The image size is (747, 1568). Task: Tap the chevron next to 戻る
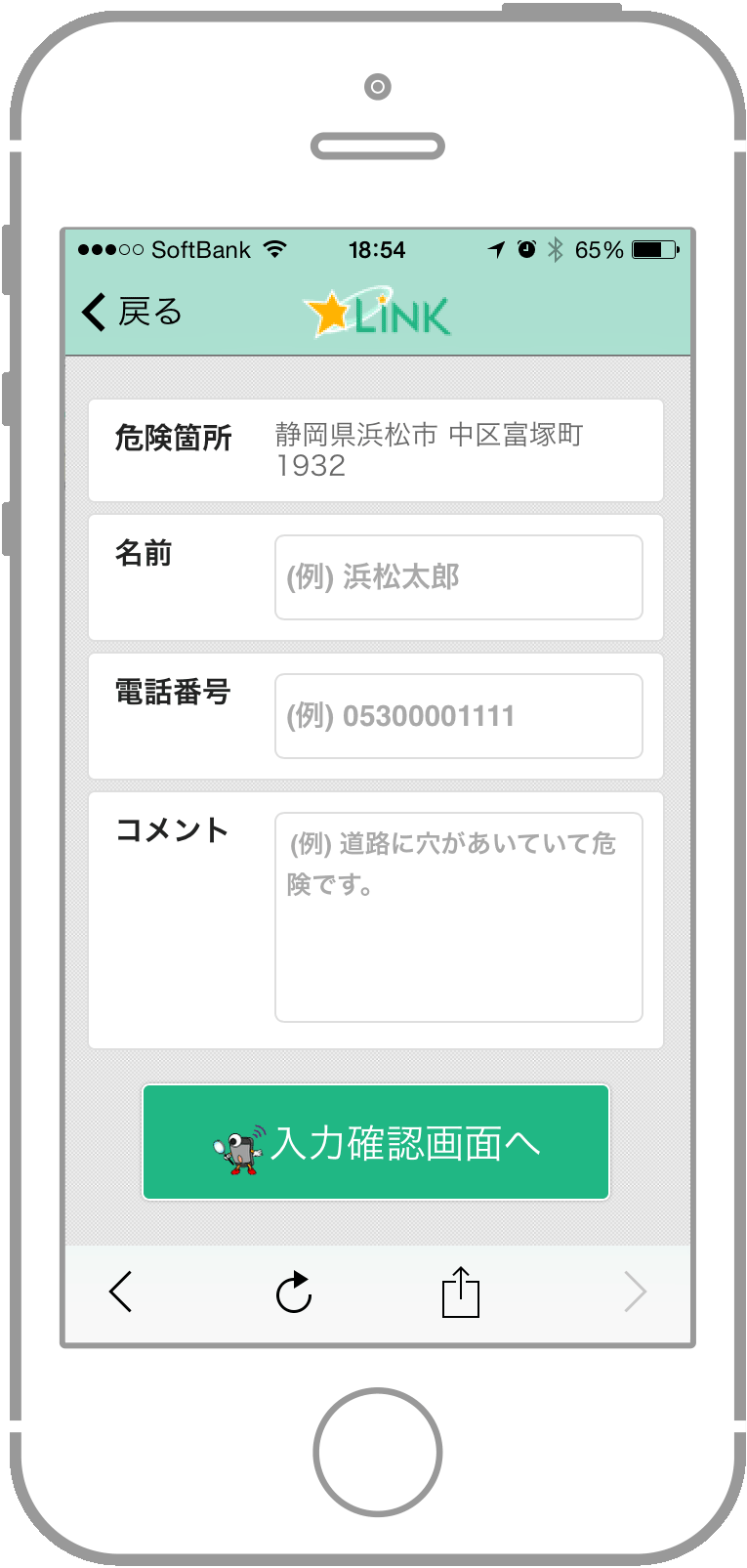[x=92, y=311]
